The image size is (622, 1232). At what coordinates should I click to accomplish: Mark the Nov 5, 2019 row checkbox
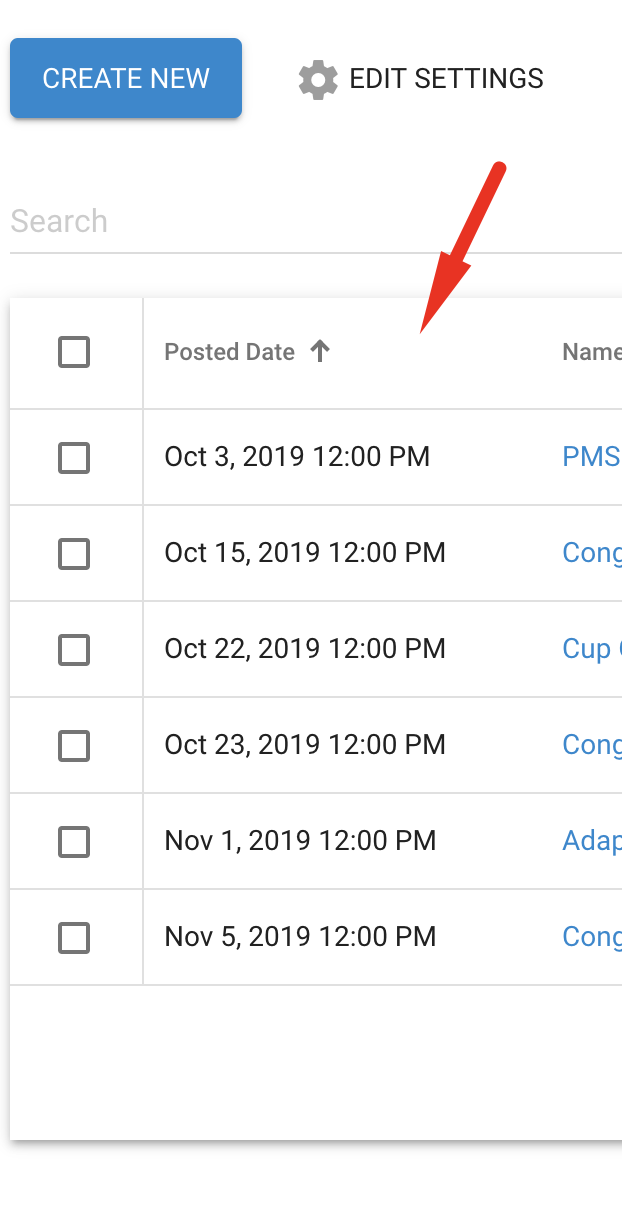(74, 938)
